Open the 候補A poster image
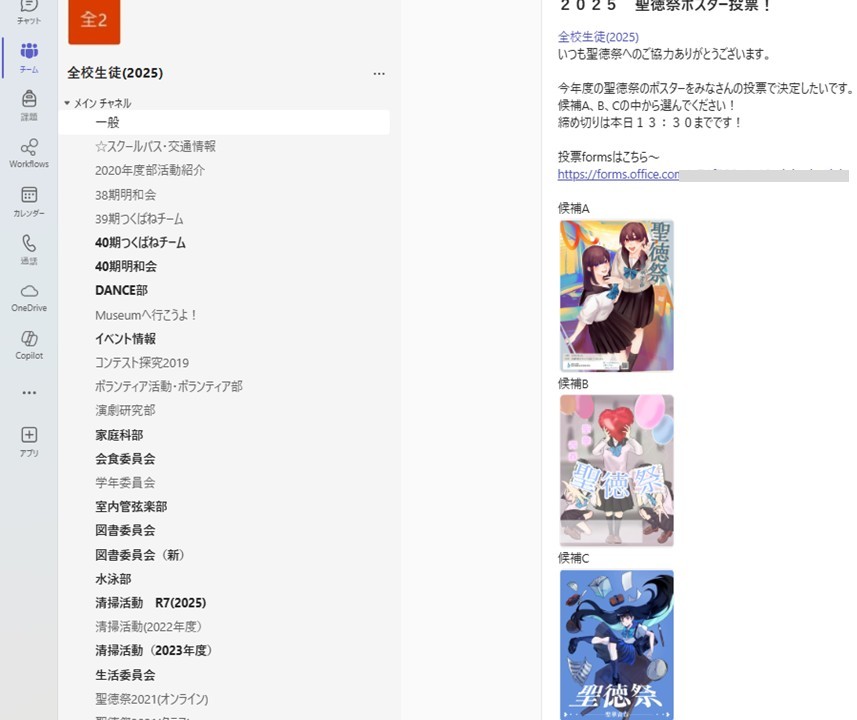 coord(616,295)
